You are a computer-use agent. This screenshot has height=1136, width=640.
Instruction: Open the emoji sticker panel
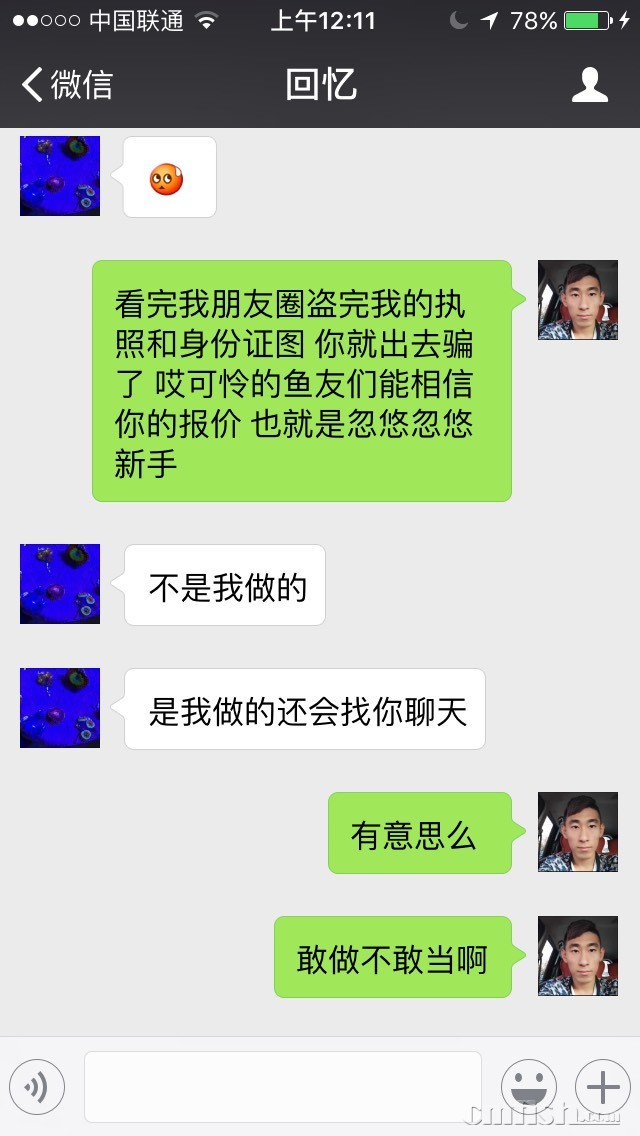tap(528, 1087)
